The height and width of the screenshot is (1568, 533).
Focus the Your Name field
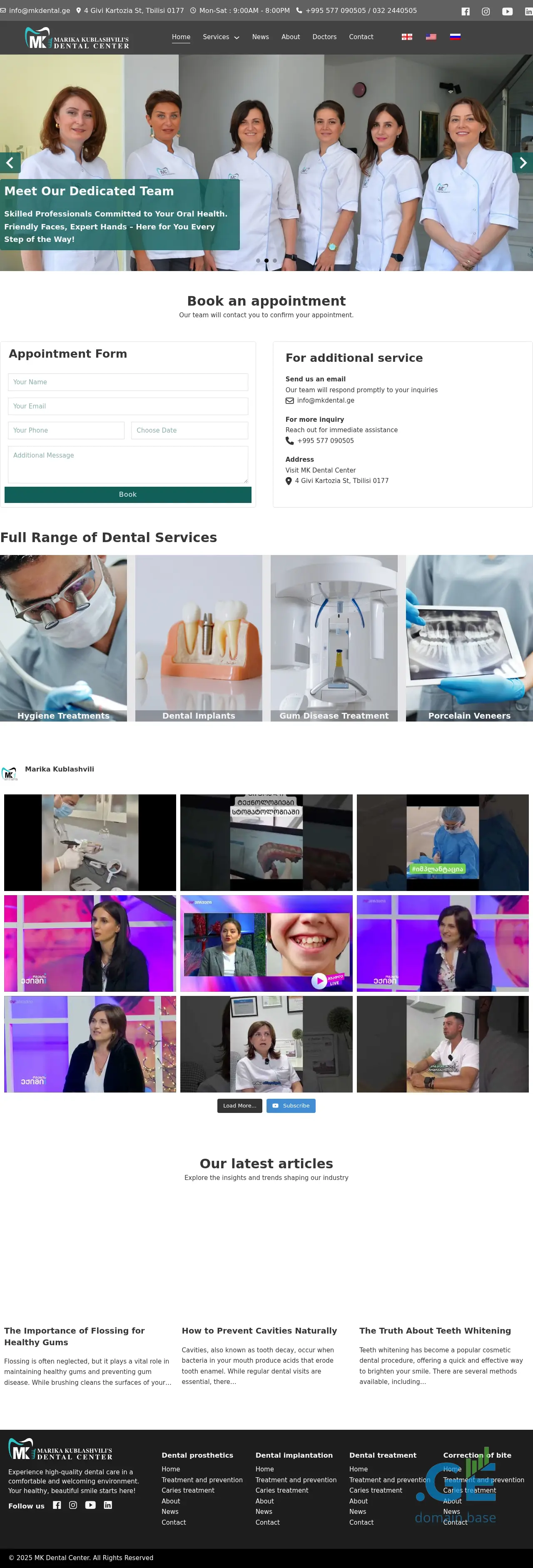pyautogui.click(x=128, y=382)
